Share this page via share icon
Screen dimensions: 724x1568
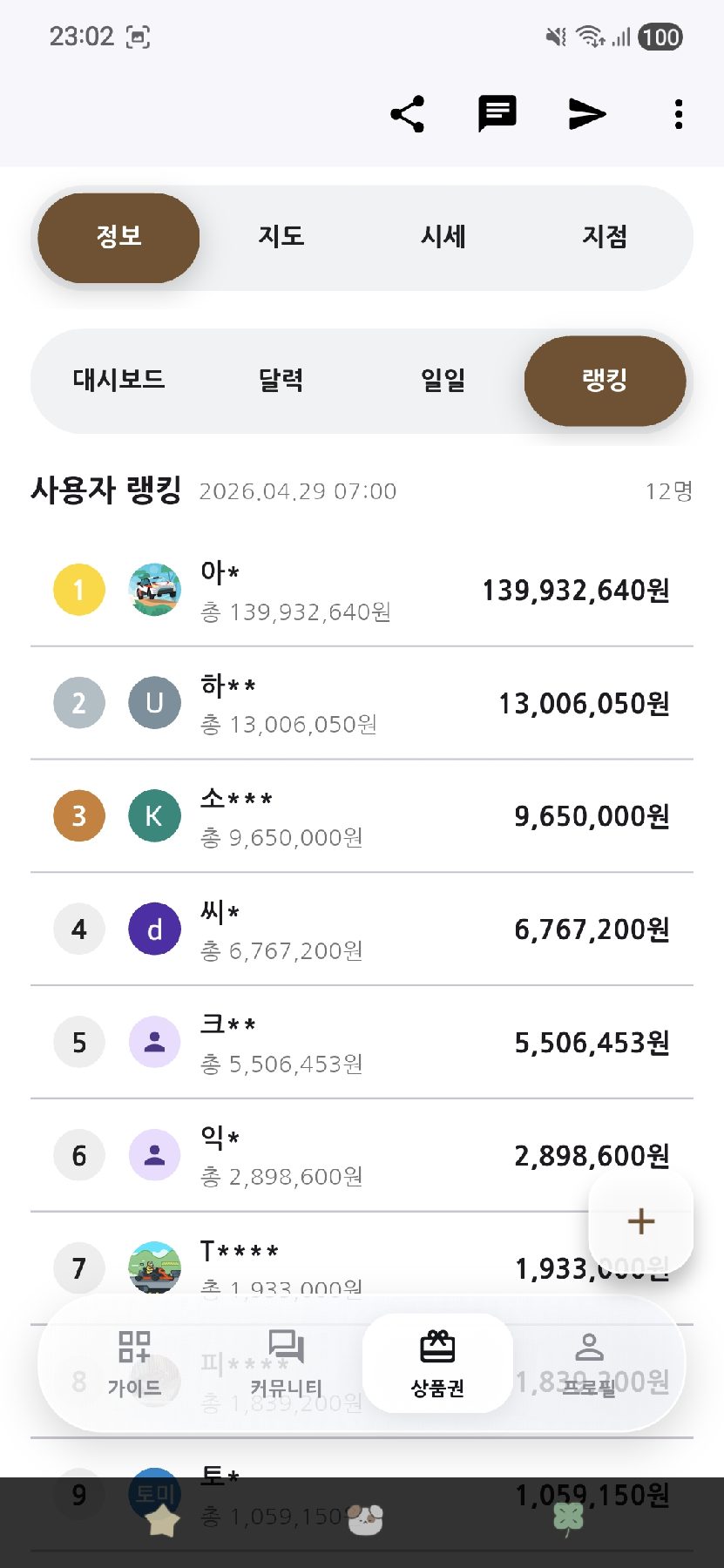click(x=408, y=114)
